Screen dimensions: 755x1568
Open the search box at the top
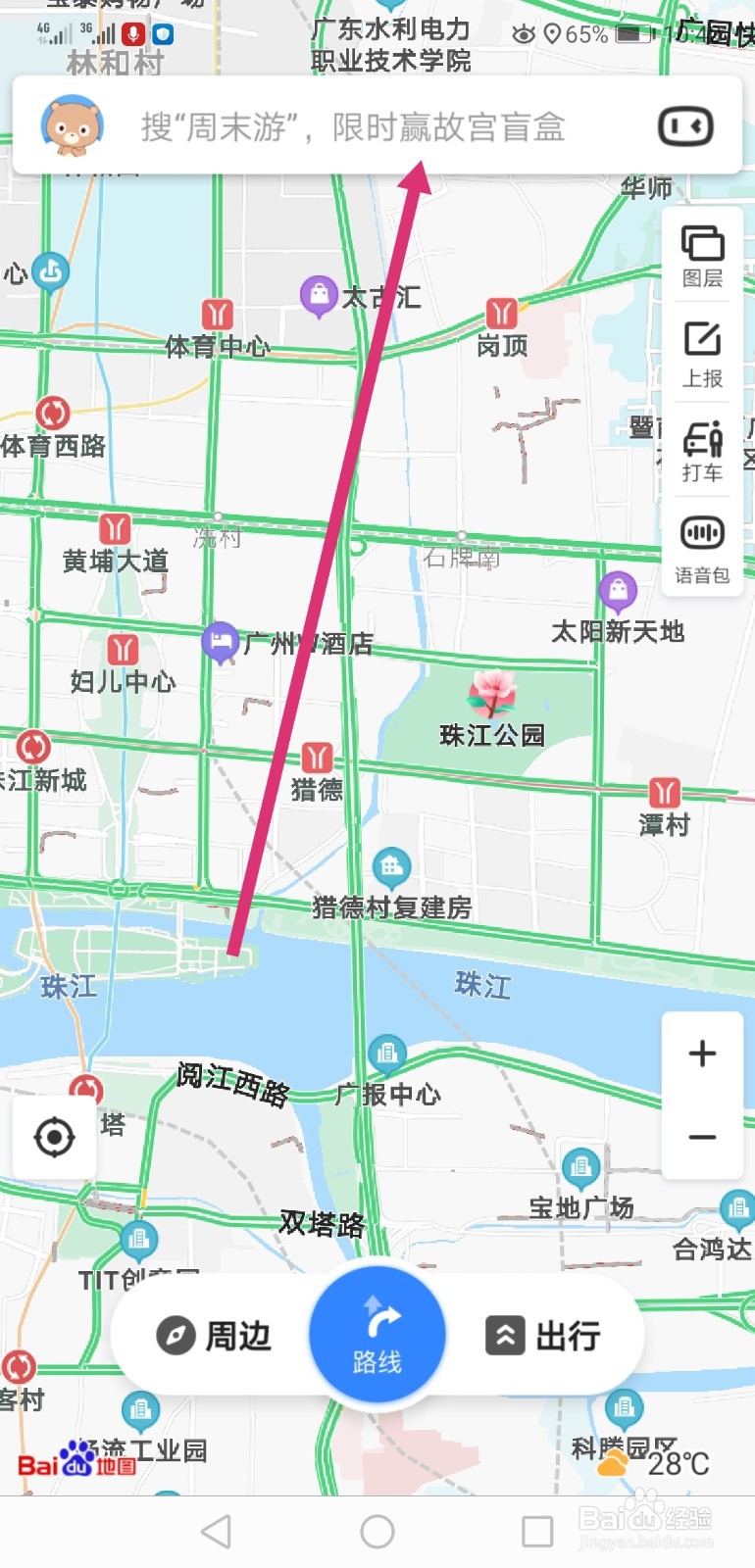click(x=353, y=127)
